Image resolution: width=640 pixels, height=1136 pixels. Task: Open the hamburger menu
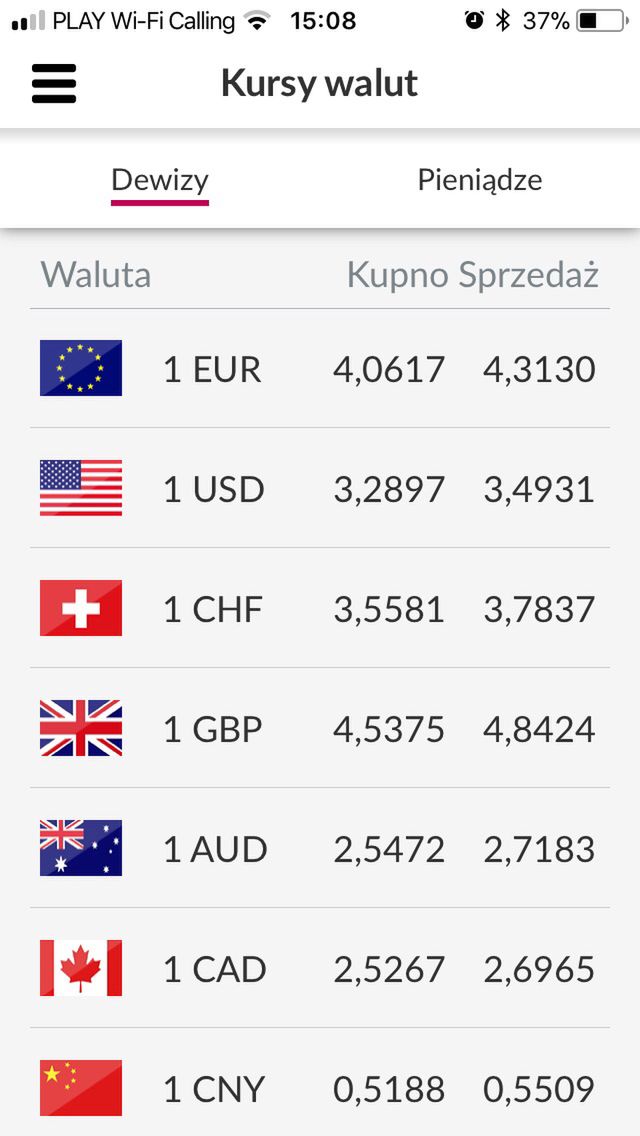coord(54,83)
